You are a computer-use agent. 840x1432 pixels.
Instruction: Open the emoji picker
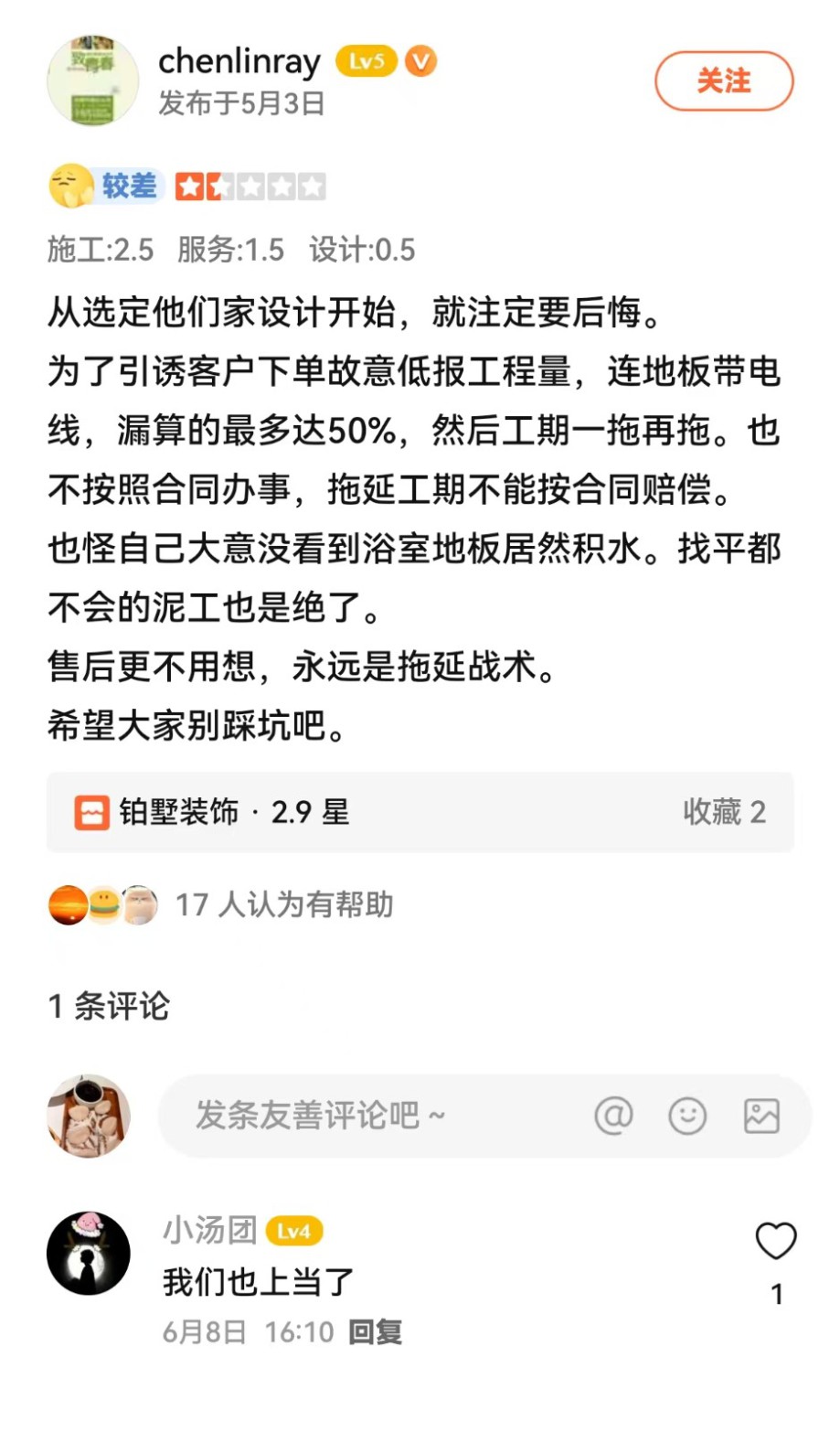[687, 1116]
